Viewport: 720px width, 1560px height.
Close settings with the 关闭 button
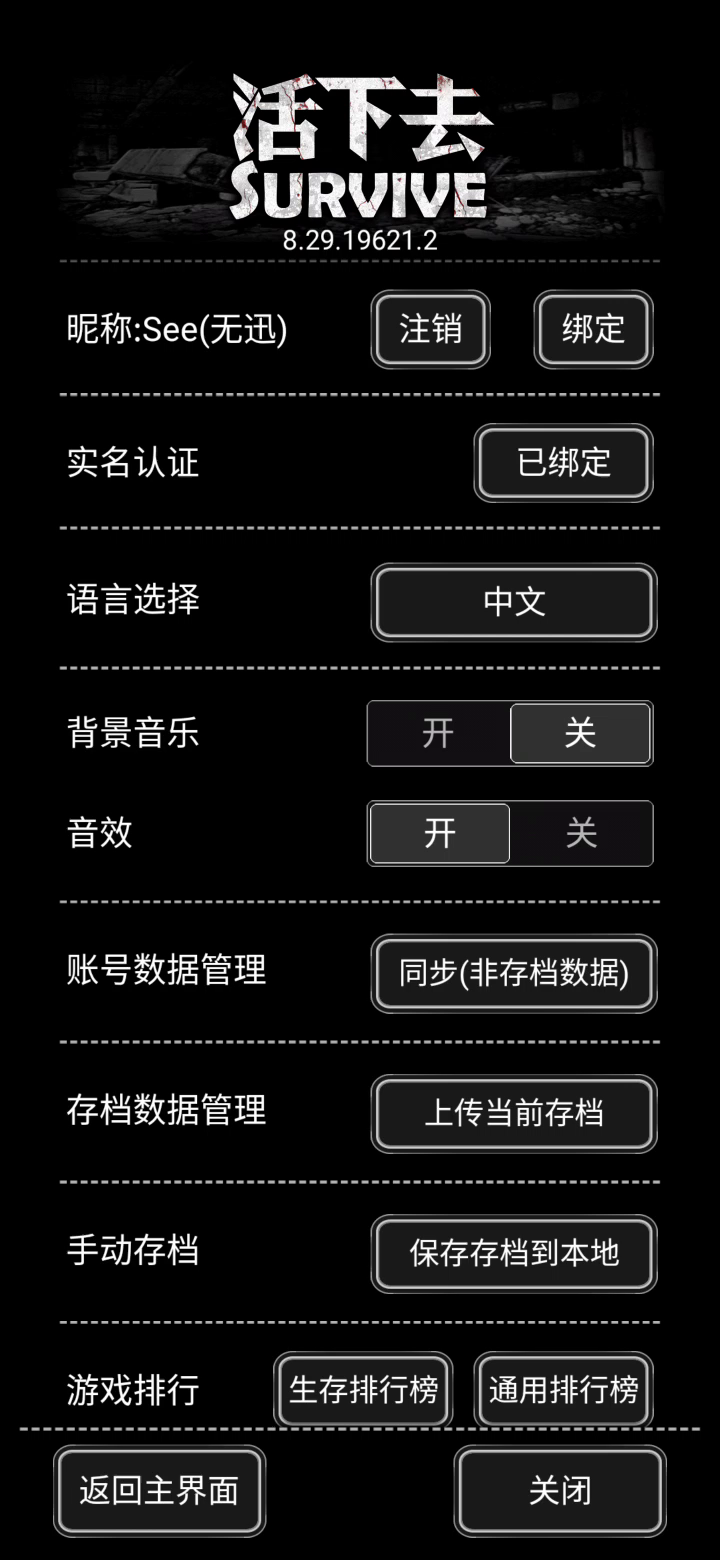coord(560,1490)
